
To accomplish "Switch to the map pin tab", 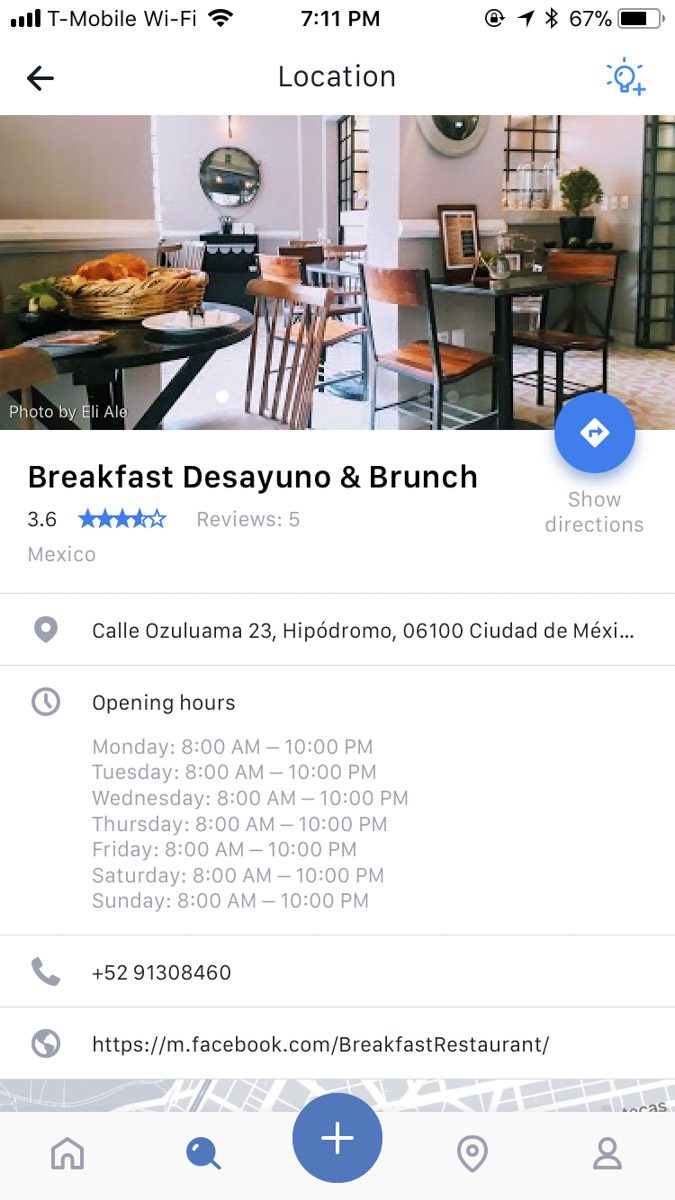I will [472, 1153].
